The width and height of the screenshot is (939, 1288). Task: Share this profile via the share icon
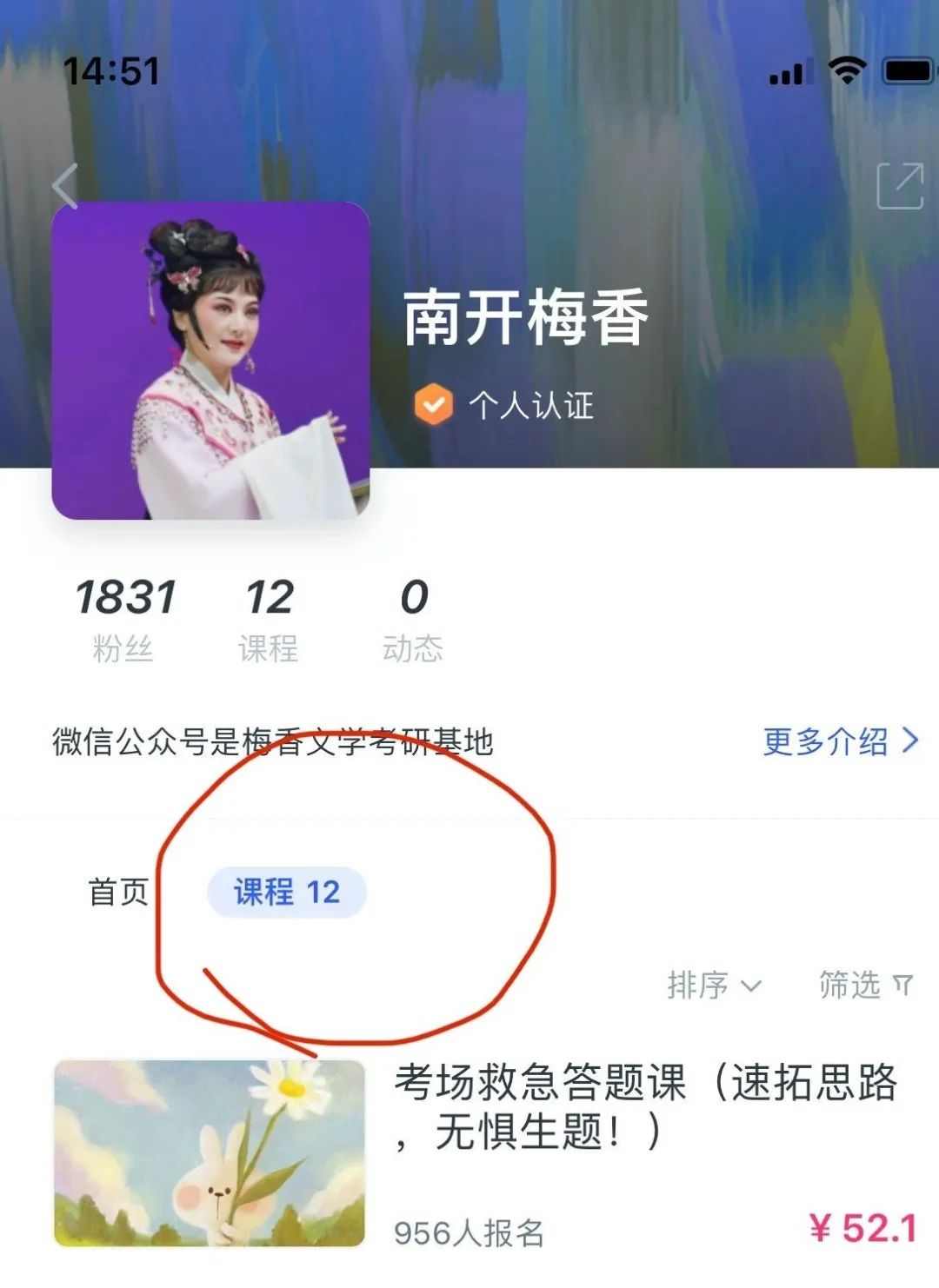pos(899,186)
